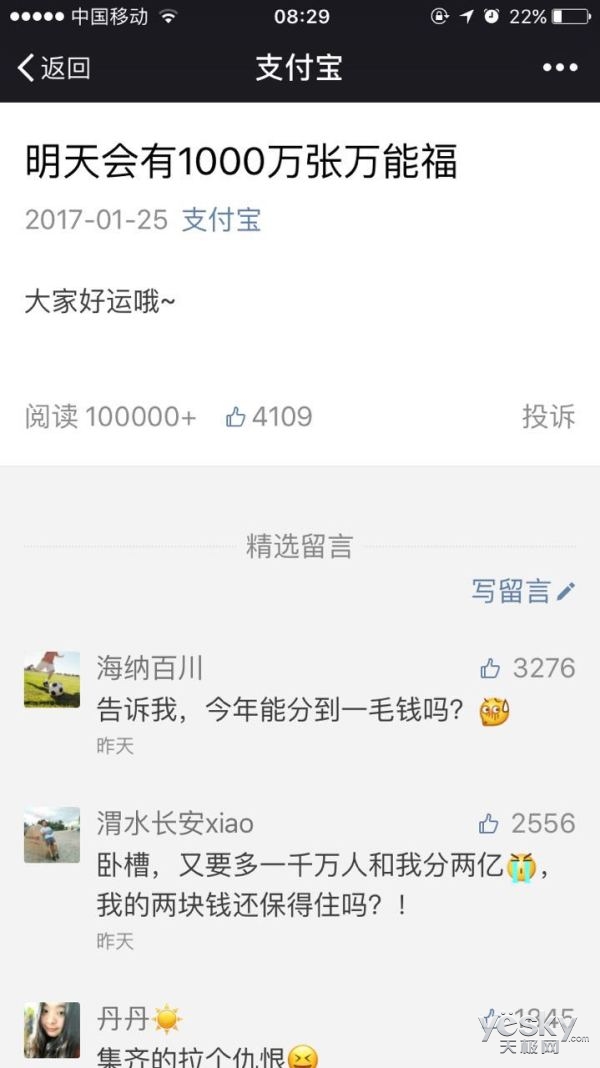Open the 支付宝 account link under the title
600x1068 pixels.
tap(221, 220)
